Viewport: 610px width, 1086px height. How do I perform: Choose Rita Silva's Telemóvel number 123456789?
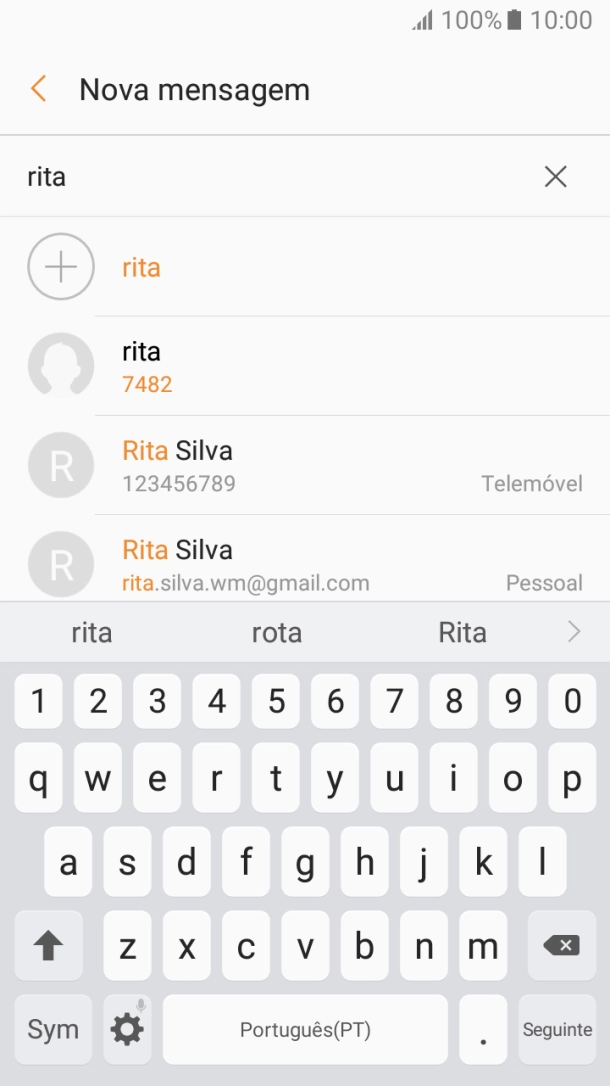click(x=305, y=465)
